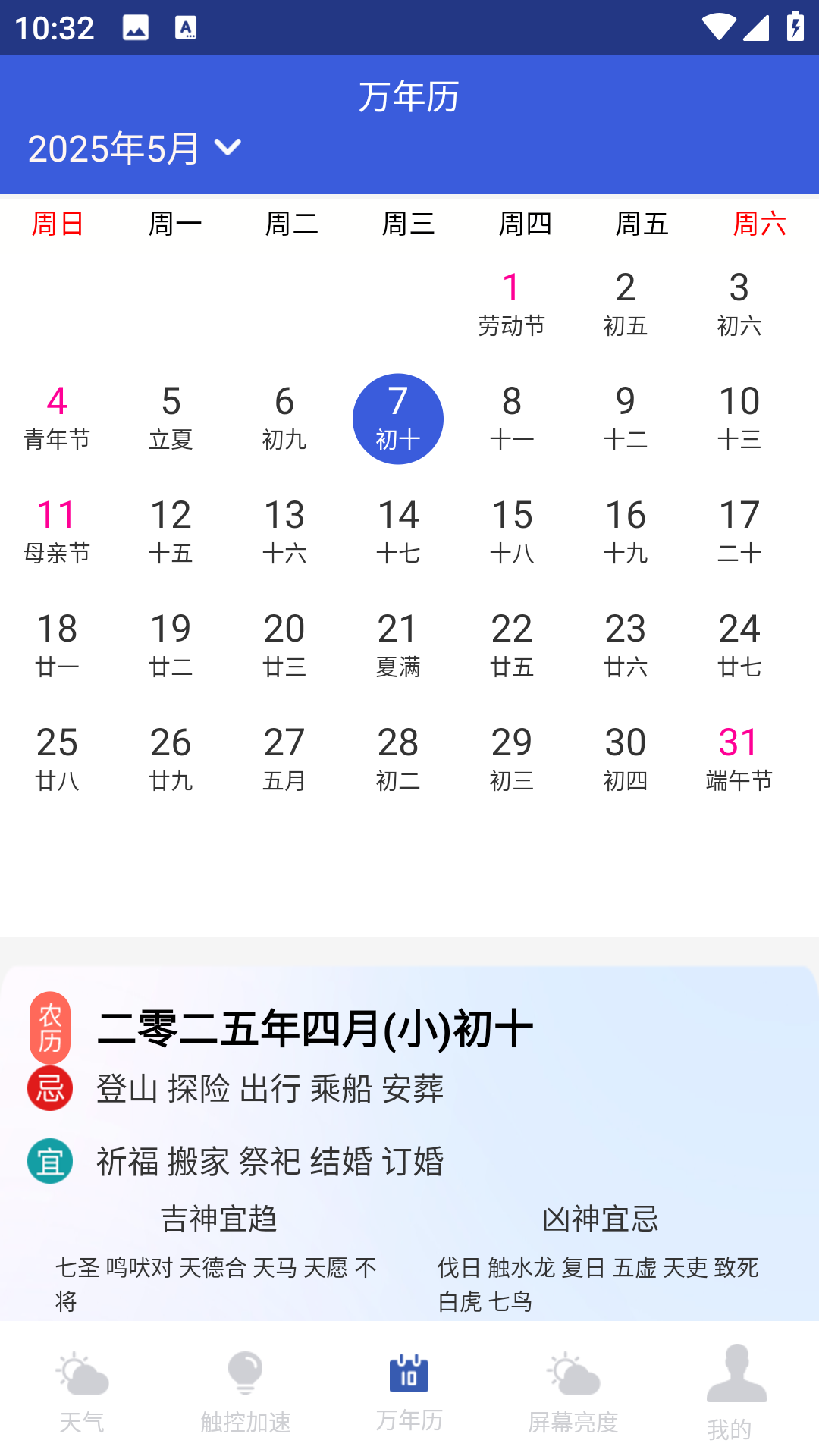
Task: Click the green 宜 suitable icon
Action: tap(49, 1160)
